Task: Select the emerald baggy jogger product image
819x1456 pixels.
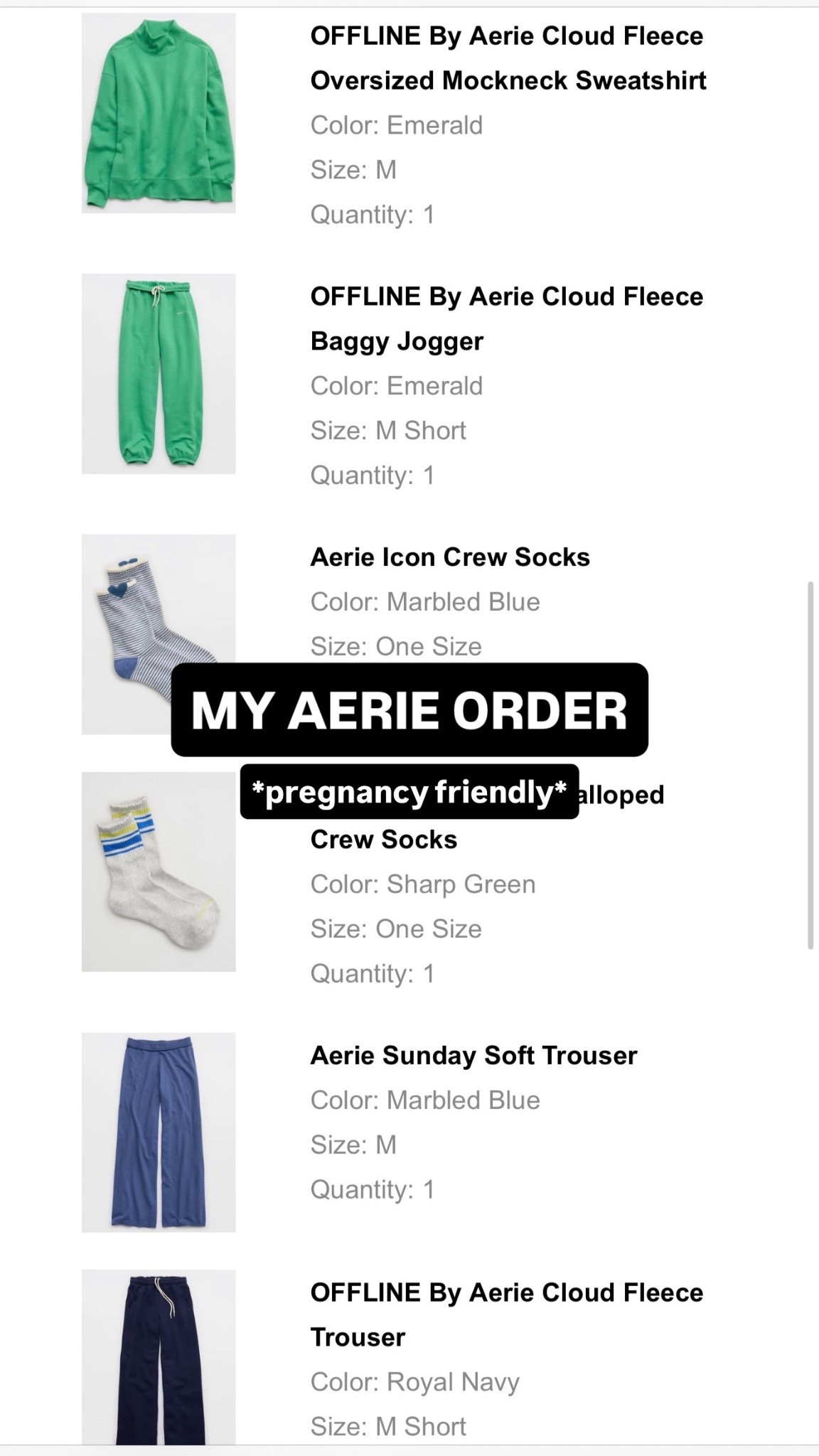Action: [158, 375]
